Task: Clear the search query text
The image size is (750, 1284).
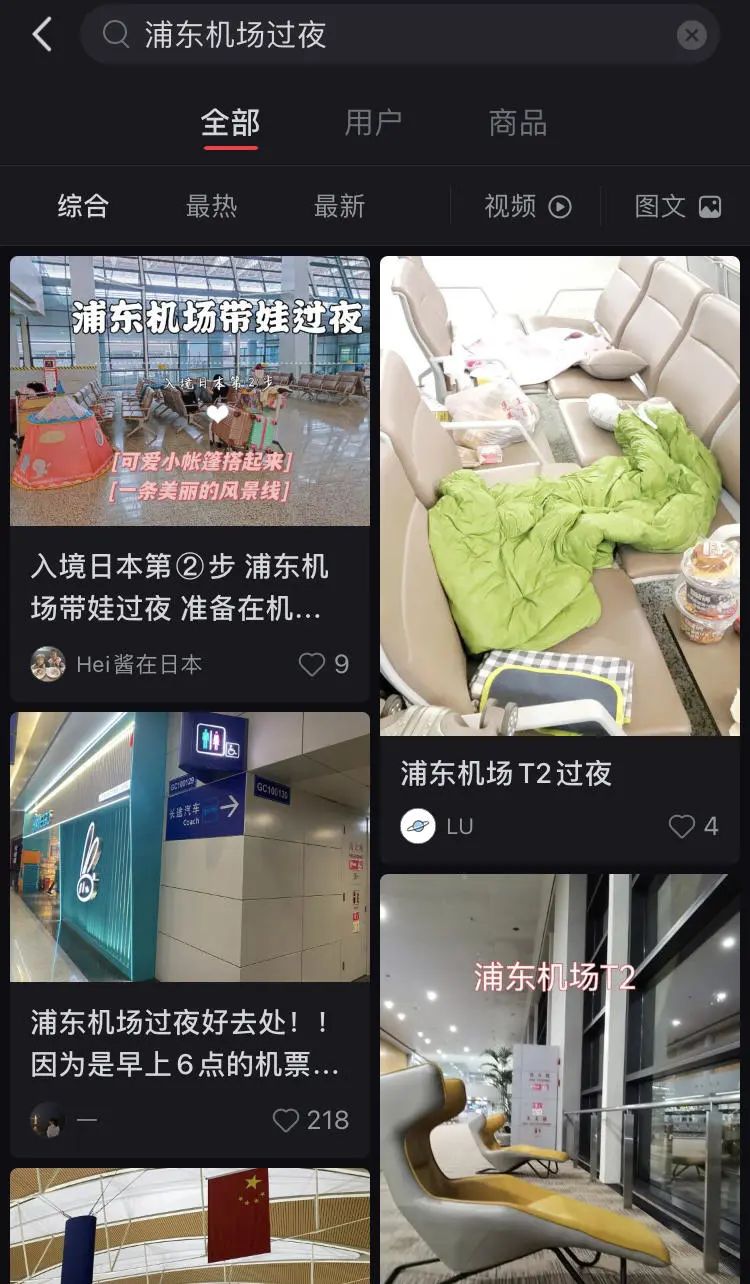Action: [x=691, y=35]
